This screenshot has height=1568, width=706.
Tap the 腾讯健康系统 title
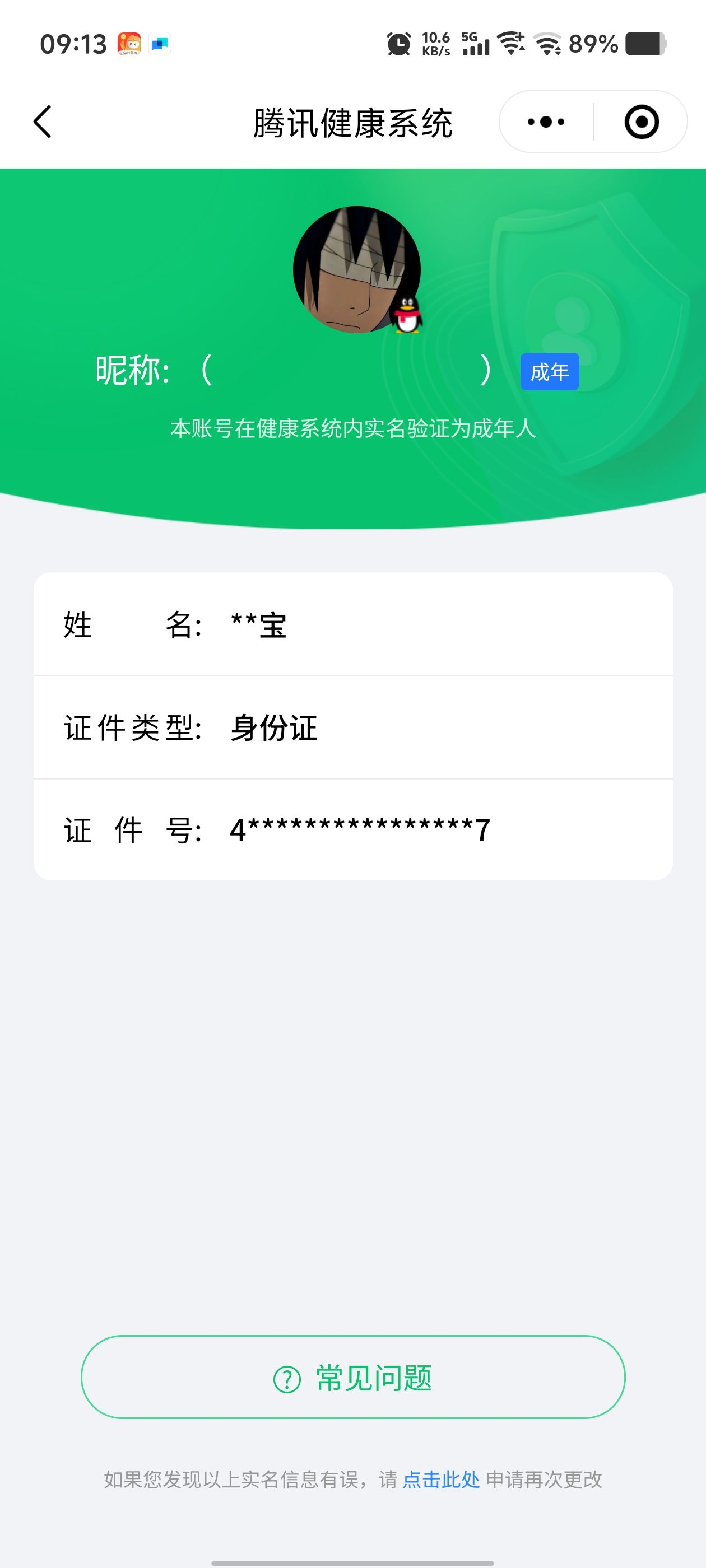pos(352,121)
